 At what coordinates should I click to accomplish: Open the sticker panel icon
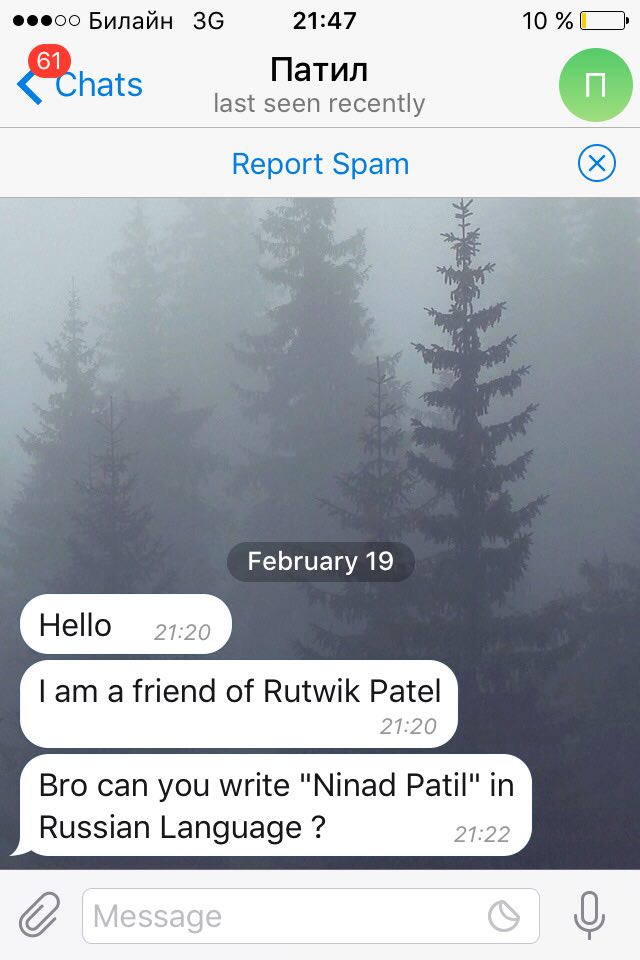pos(504,916)
